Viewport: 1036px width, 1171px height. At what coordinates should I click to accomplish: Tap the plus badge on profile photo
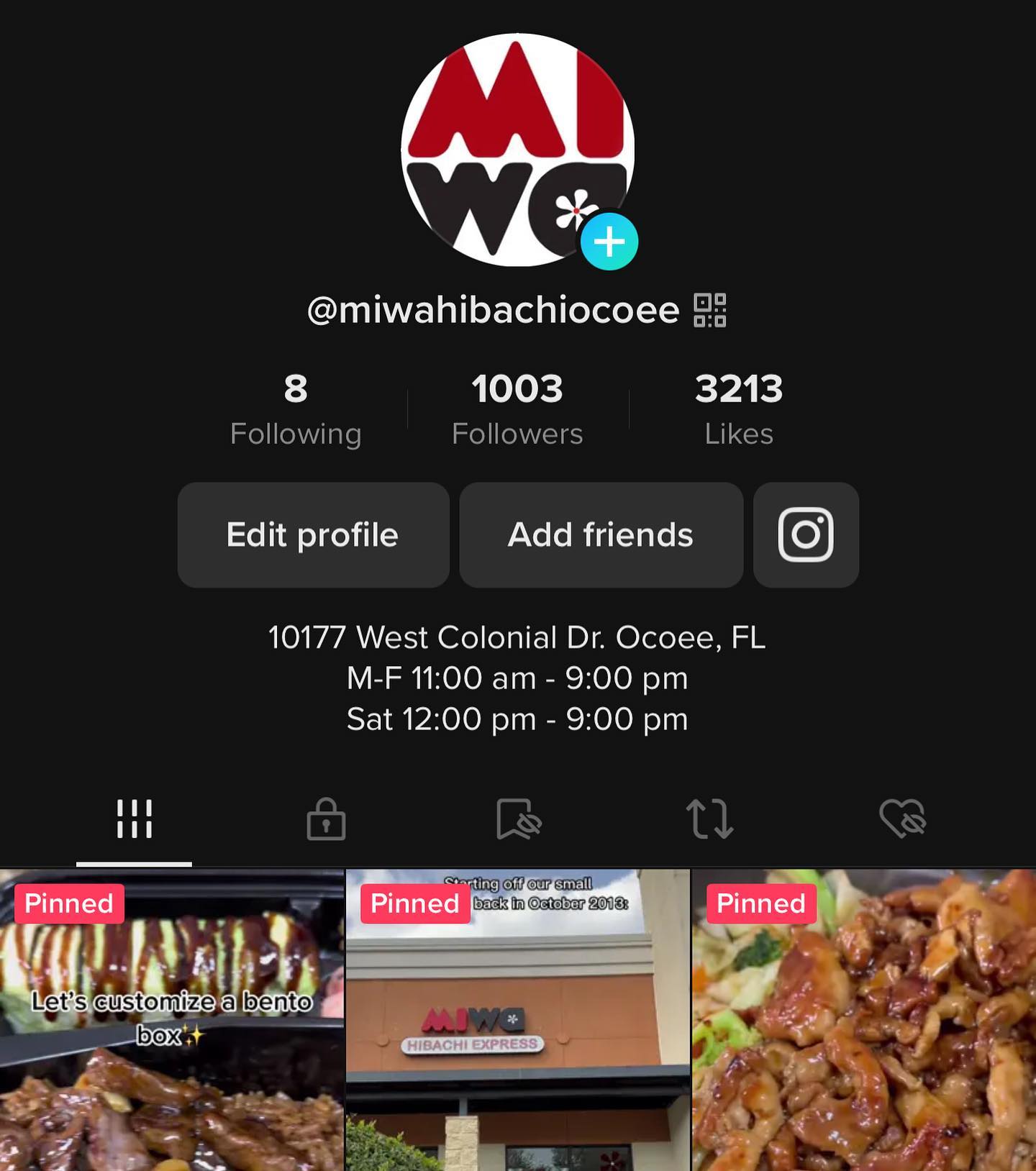(609, 242)
